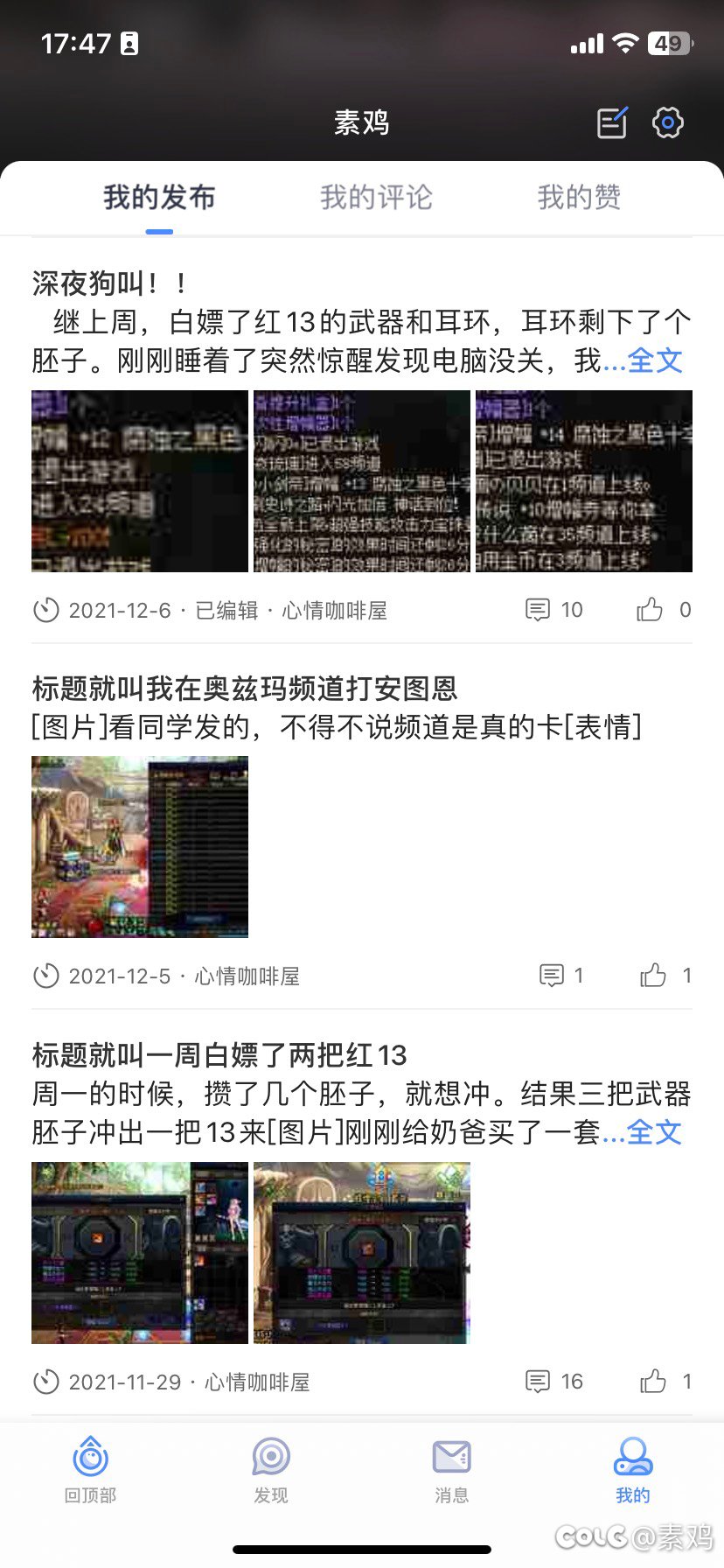This screenshot has height=1568, width=724.
Task: Like the 2021-12-6 post
Action: 664,610
